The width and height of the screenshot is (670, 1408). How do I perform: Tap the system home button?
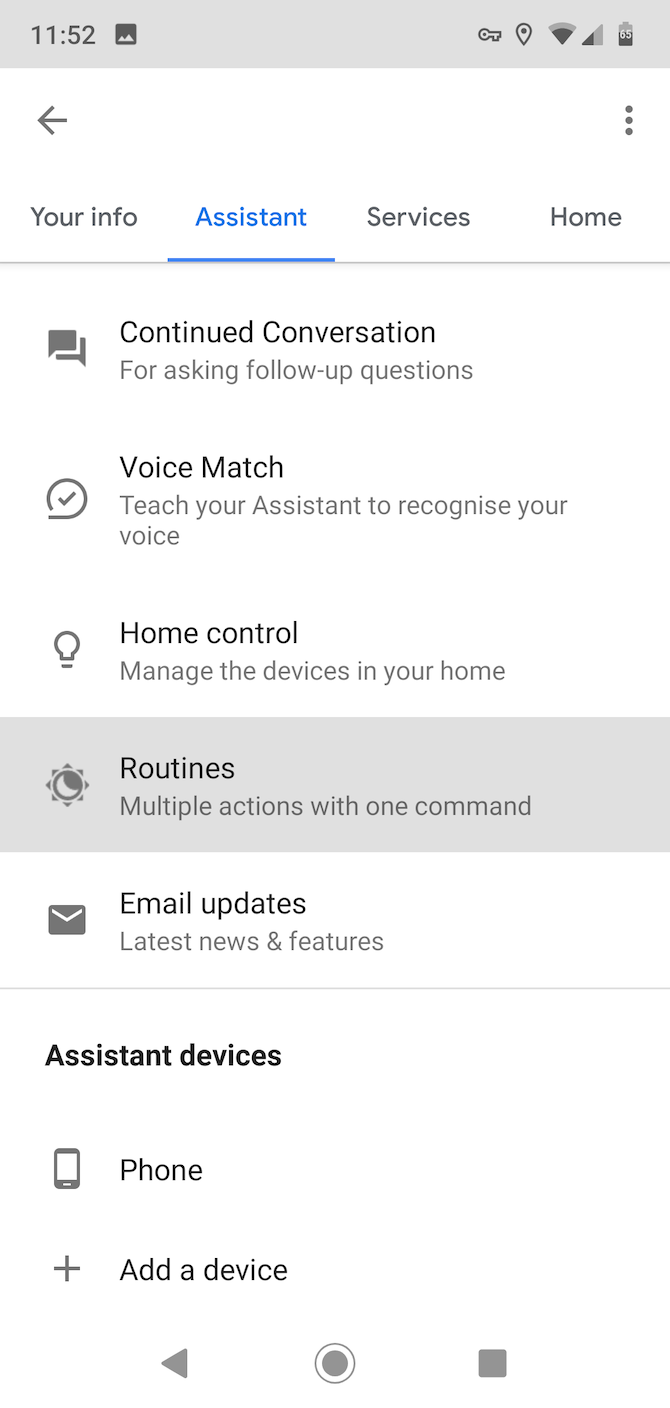click(x=335, y=1362)
